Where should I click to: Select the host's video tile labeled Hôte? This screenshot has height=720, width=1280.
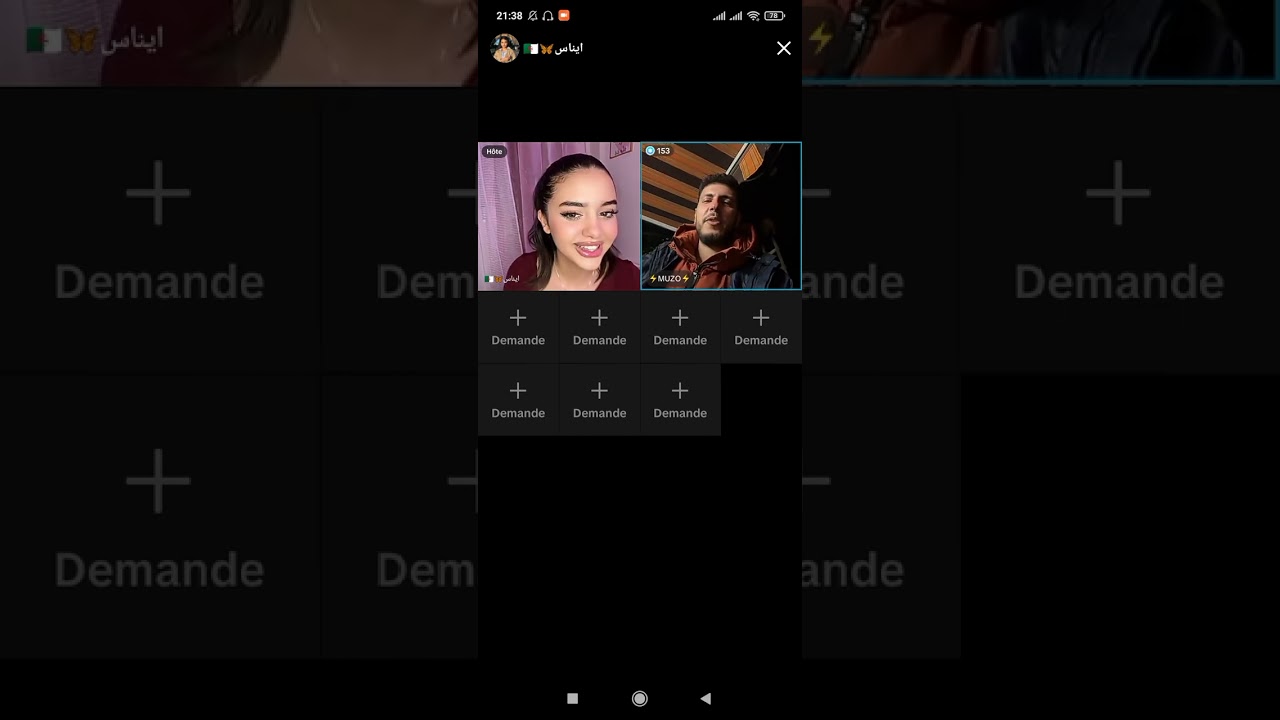click(x=559, y=216)
